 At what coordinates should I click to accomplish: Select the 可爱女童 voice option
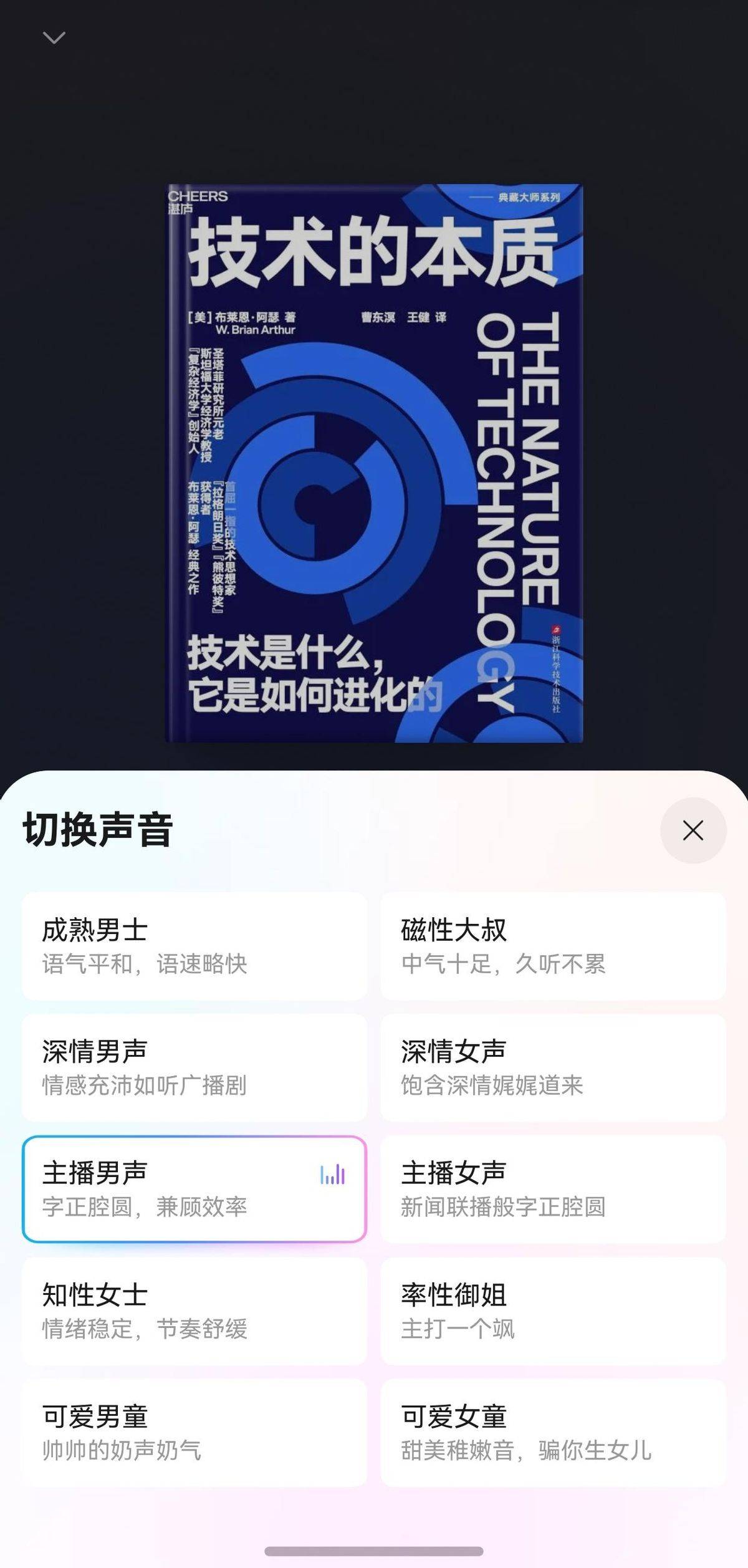click(553, 1432)
